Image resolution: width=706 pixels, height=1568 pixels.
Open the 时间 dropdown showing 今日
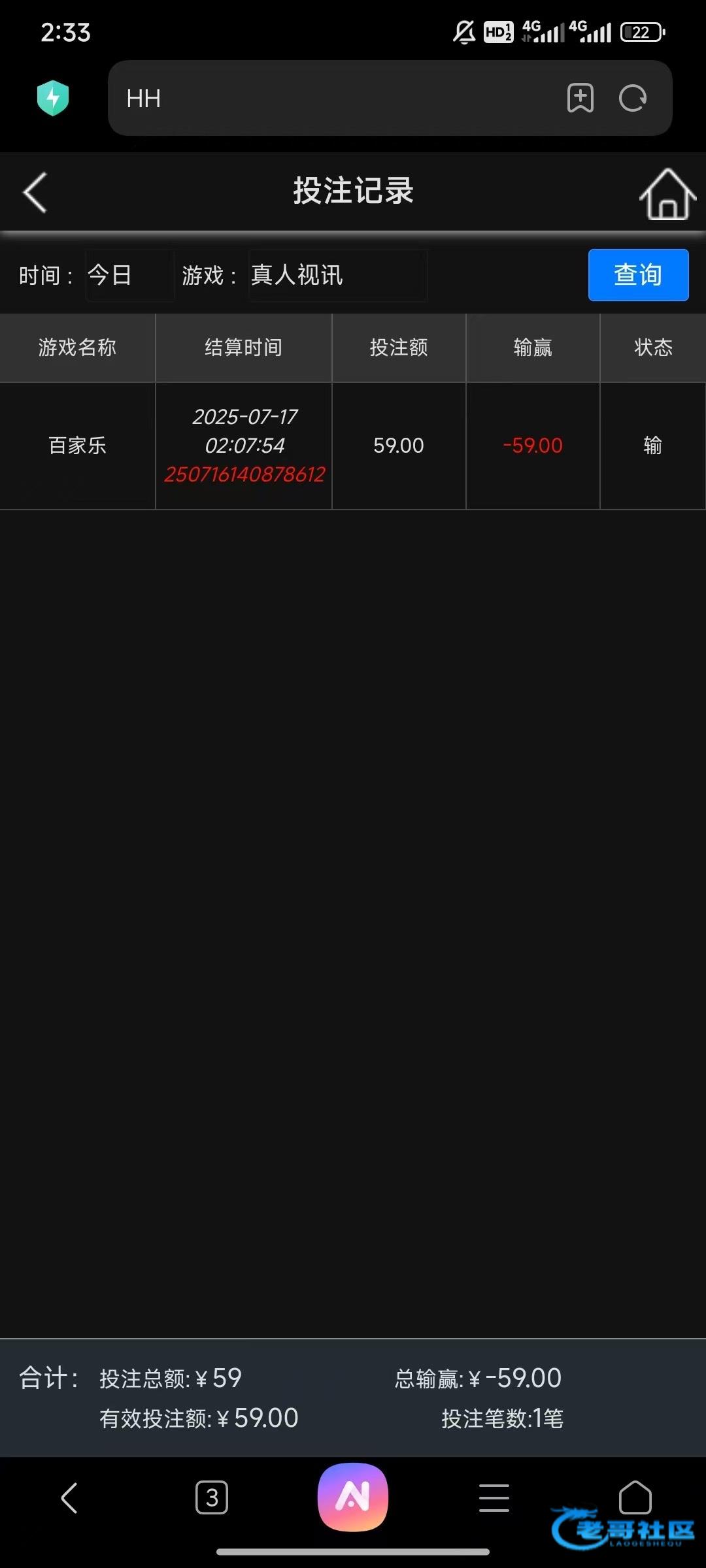pyautogui.click(x=129, y=275)
